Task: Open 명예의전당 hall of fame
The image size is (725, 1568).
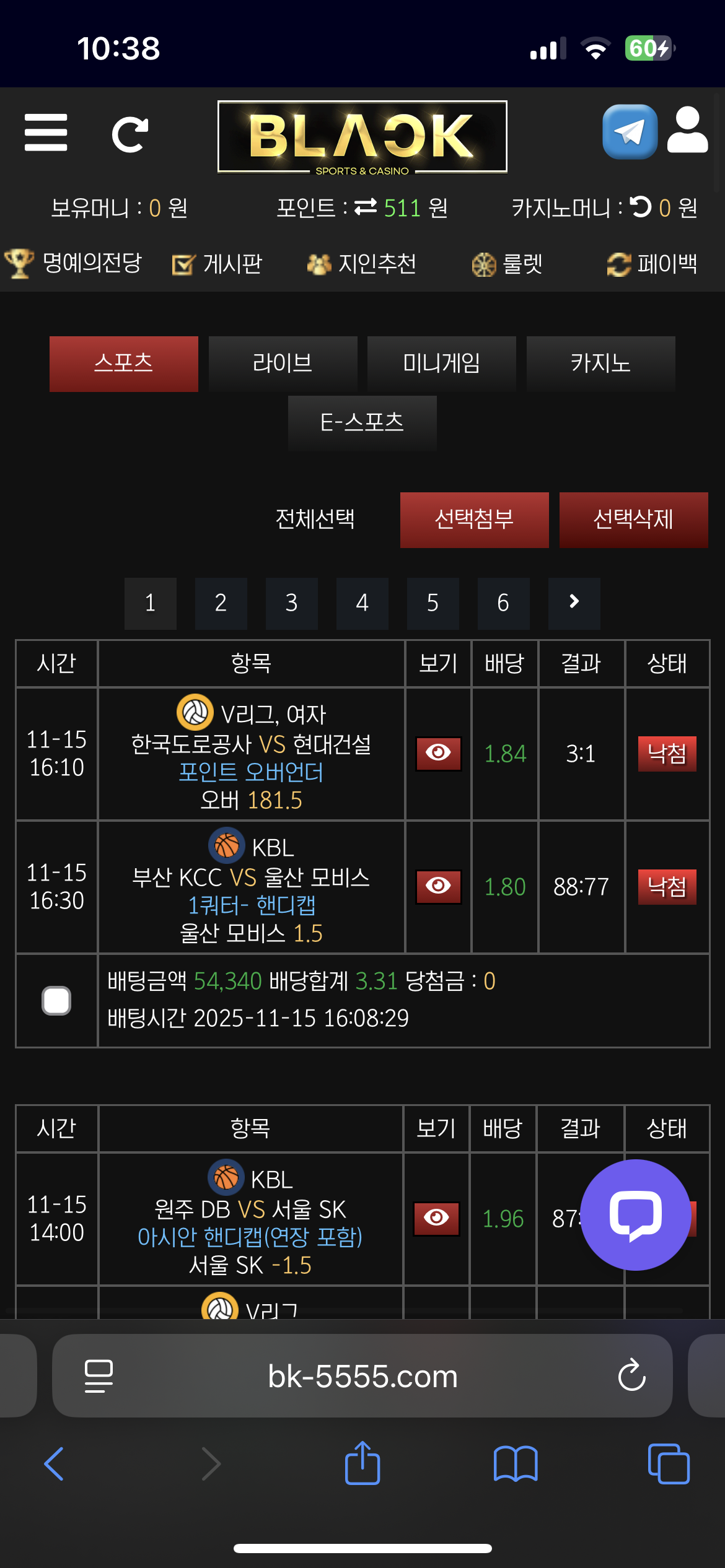Action: coord(74,264)
